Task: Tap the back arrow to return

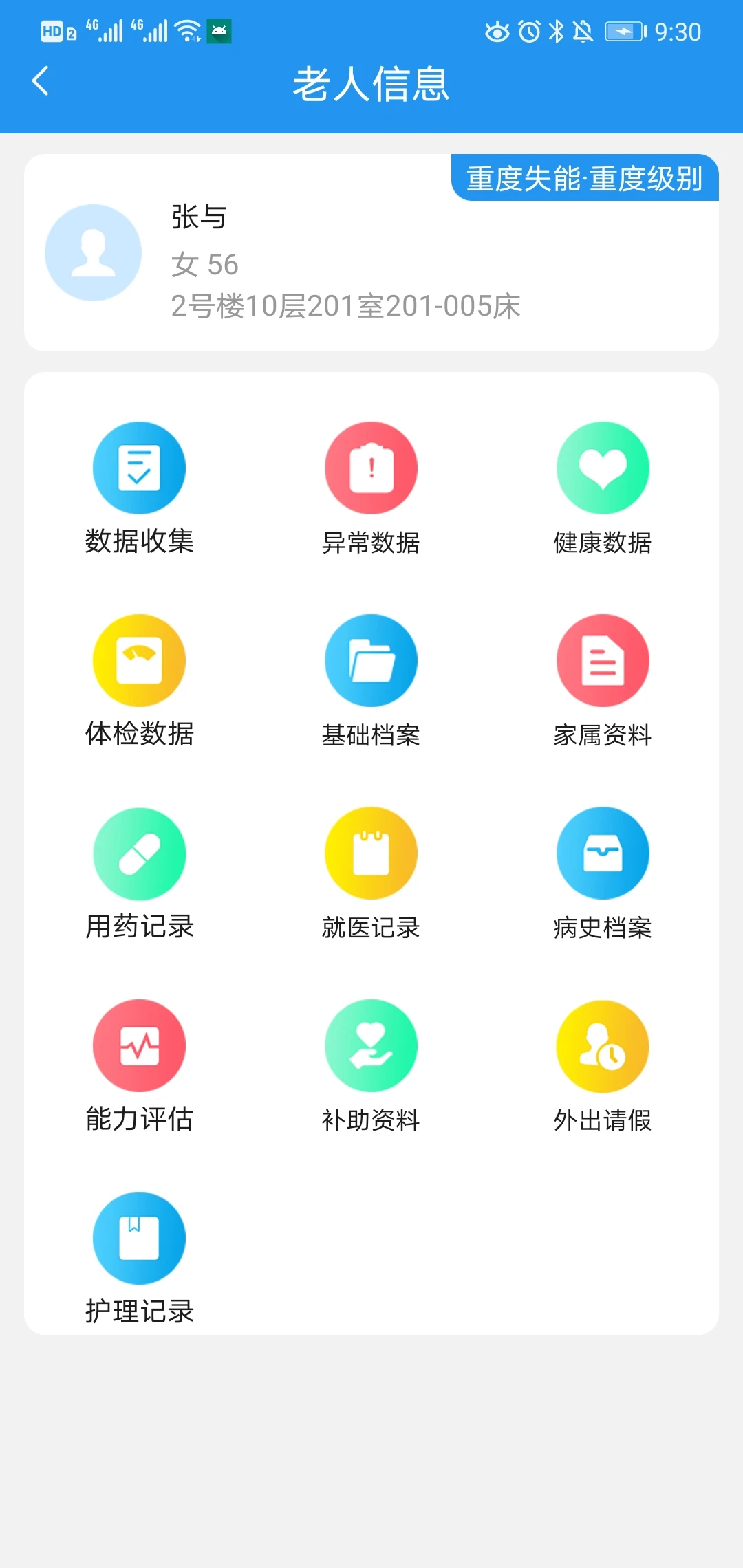Action: (41, 80)
